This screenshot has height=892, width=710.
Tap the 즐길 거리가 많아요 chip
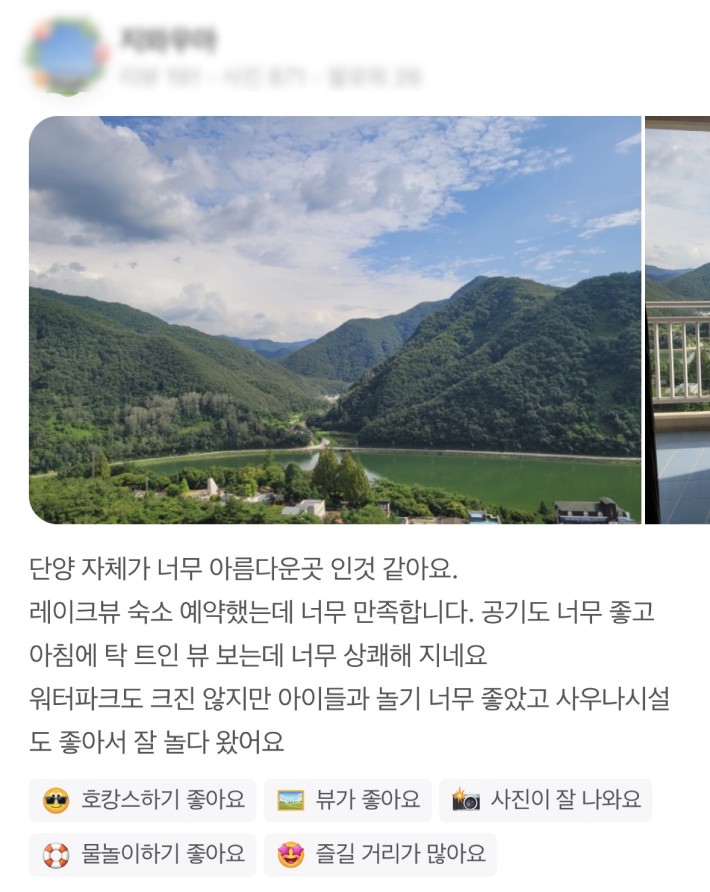pos(380,854)
